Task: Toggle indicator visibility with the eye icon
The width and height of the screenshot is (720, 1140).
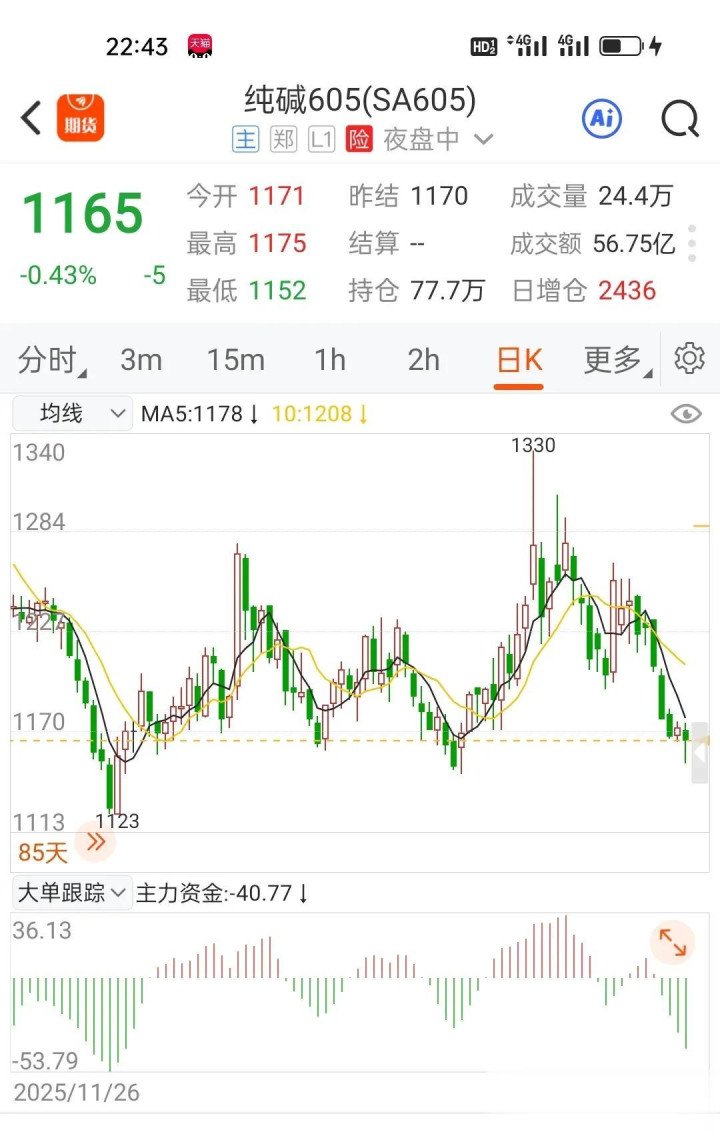Action: click(x=686, y=414)
